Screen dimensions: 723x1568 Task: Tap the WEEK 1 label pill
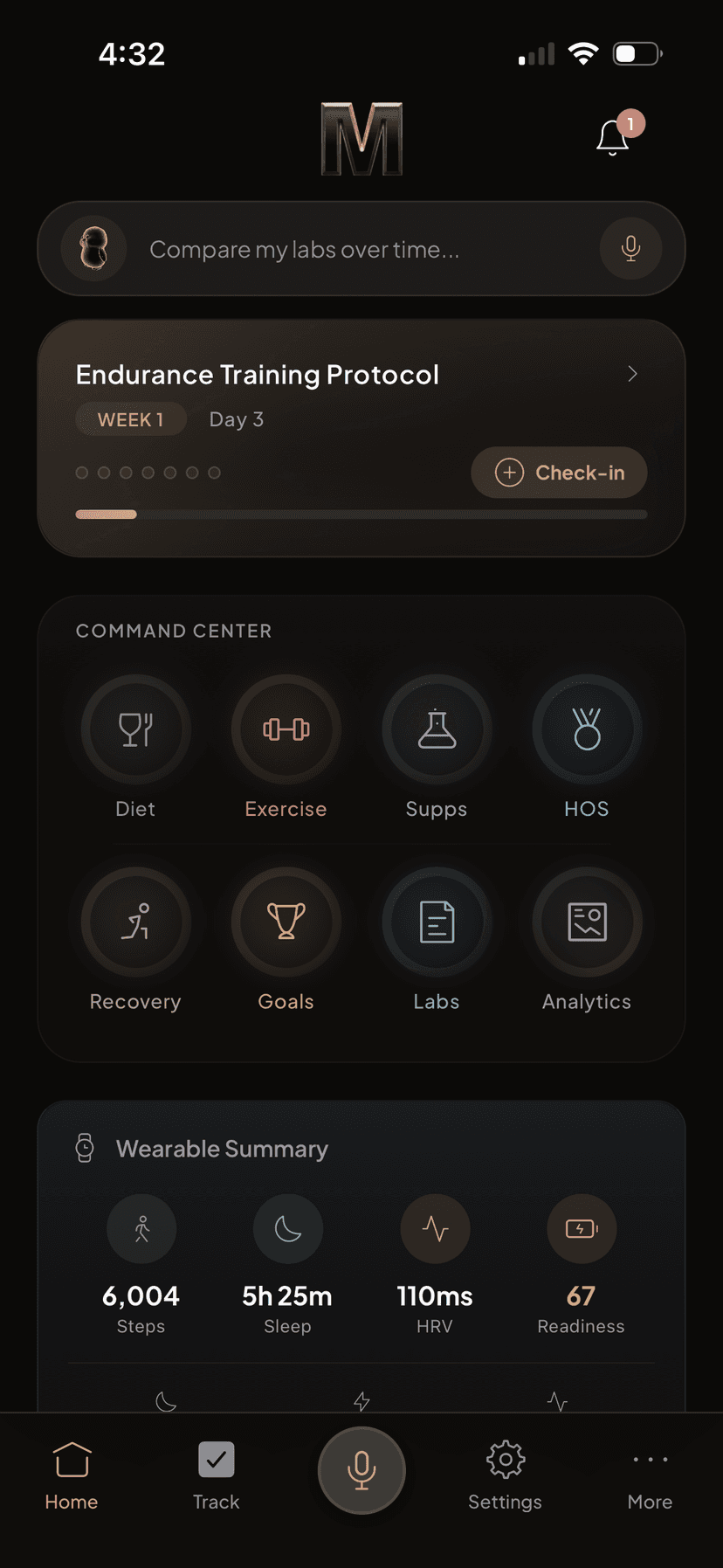point(131,419)
